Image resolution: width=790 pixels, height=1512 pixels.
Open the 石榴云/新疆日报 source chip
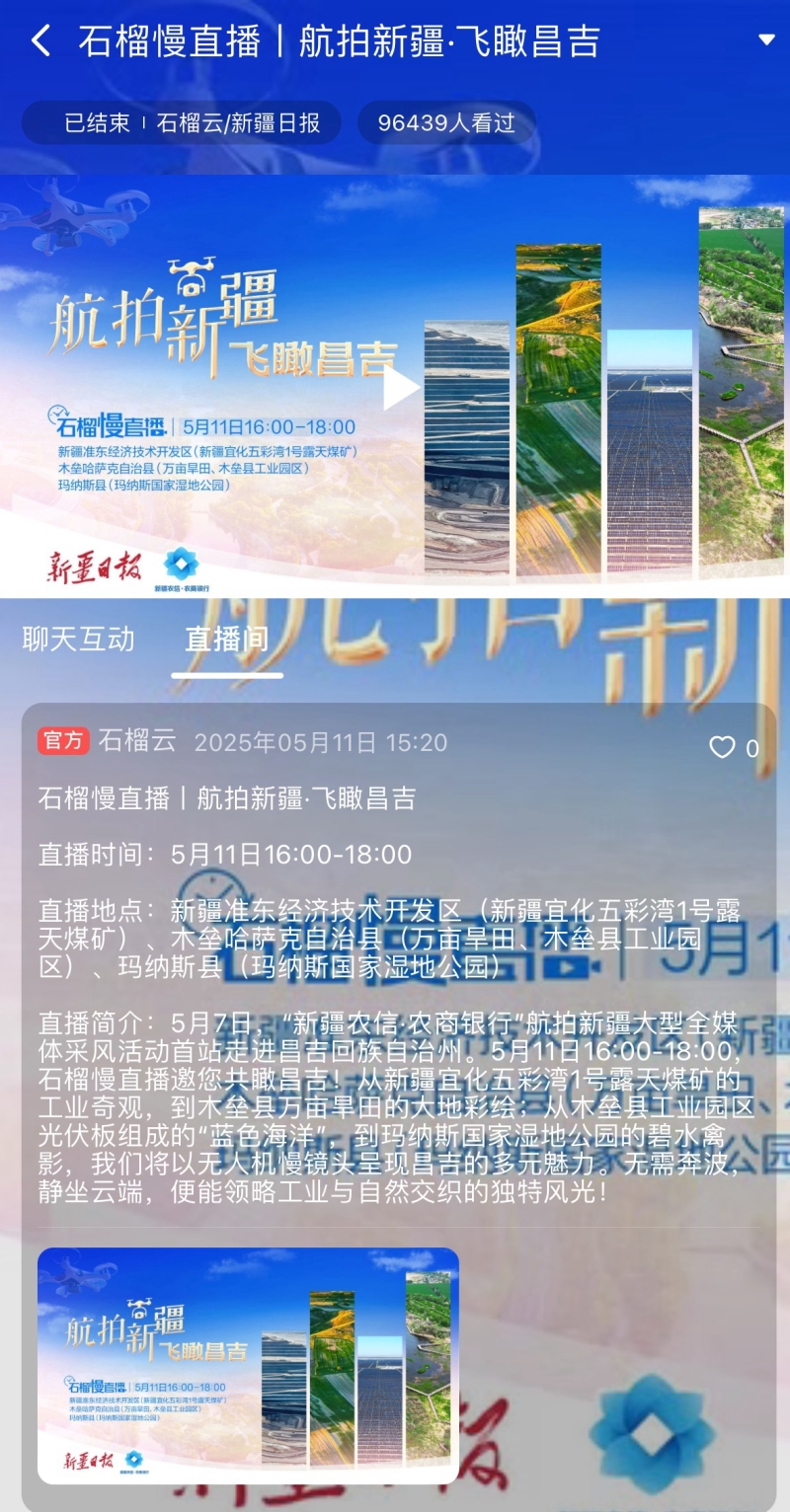pos(238,123)
